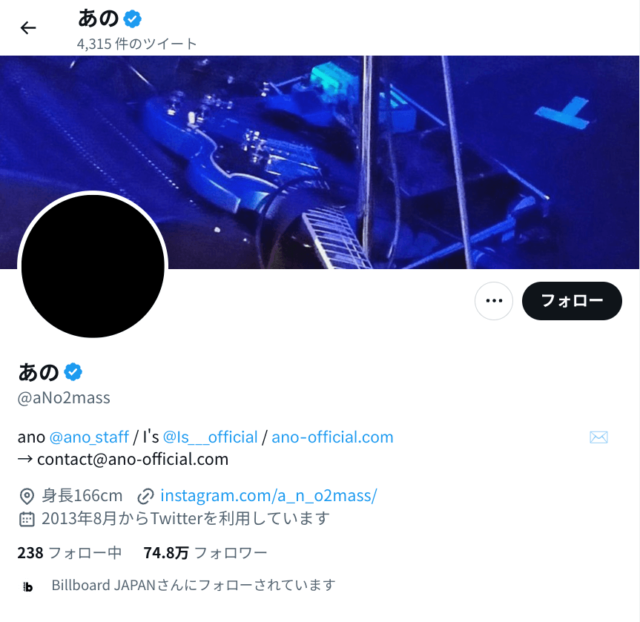
Task: View the 74.8万 フォロワー followers list
Action: [x=205, y=552]
